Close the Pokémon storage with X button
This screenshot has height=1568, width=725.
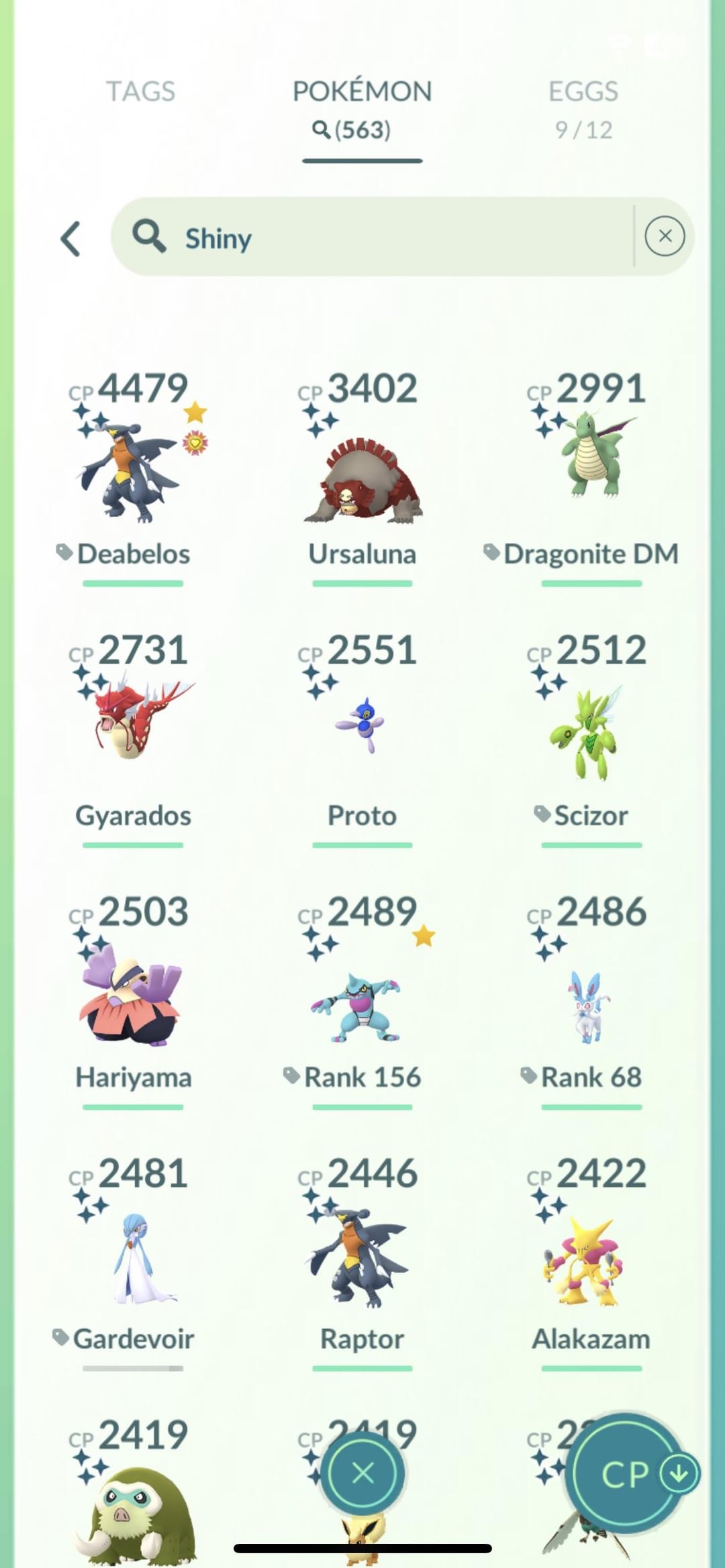(362, 1473)
